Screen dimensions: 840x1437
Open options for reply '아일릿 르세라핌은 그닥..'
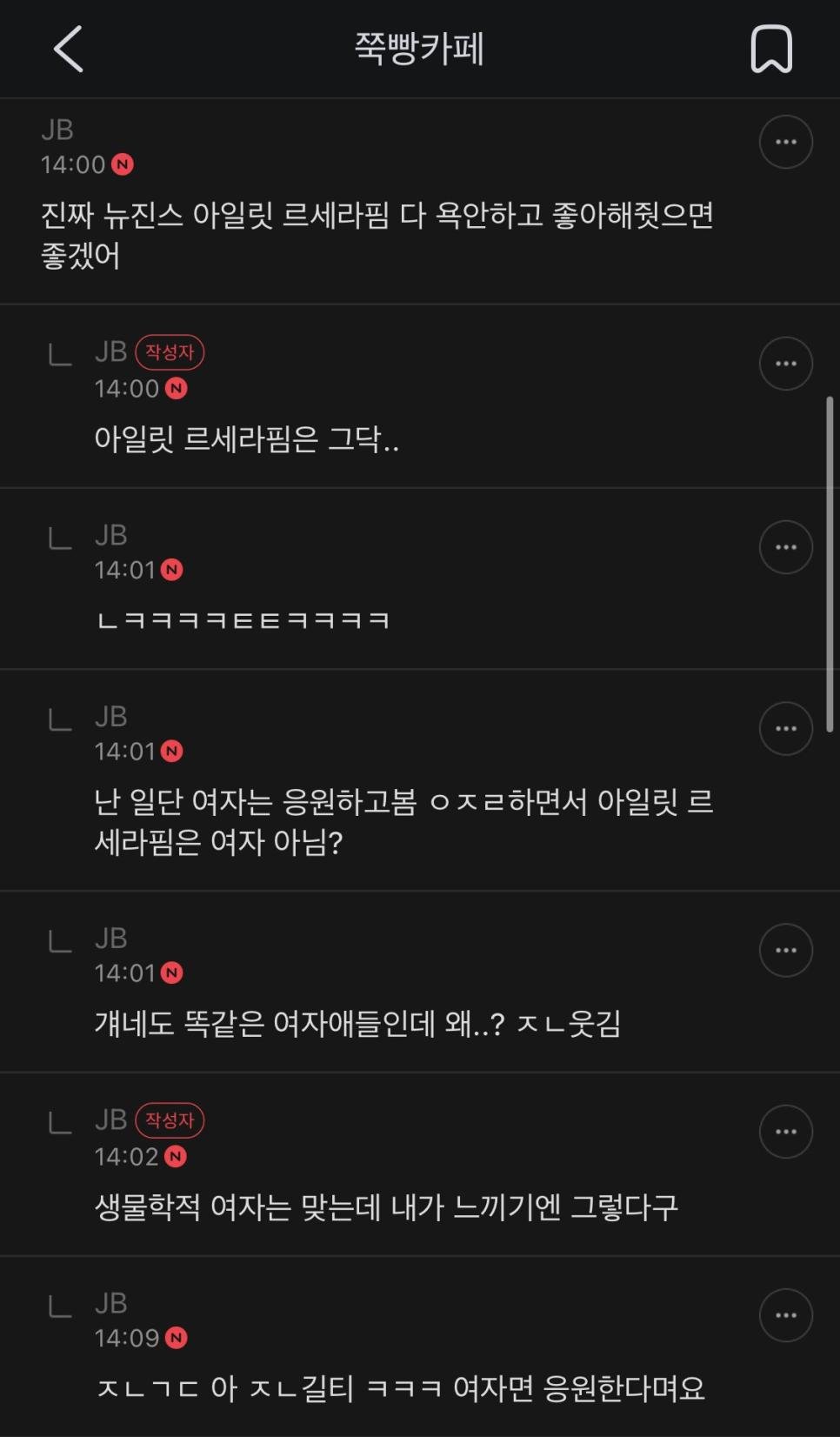pos(785,364)
